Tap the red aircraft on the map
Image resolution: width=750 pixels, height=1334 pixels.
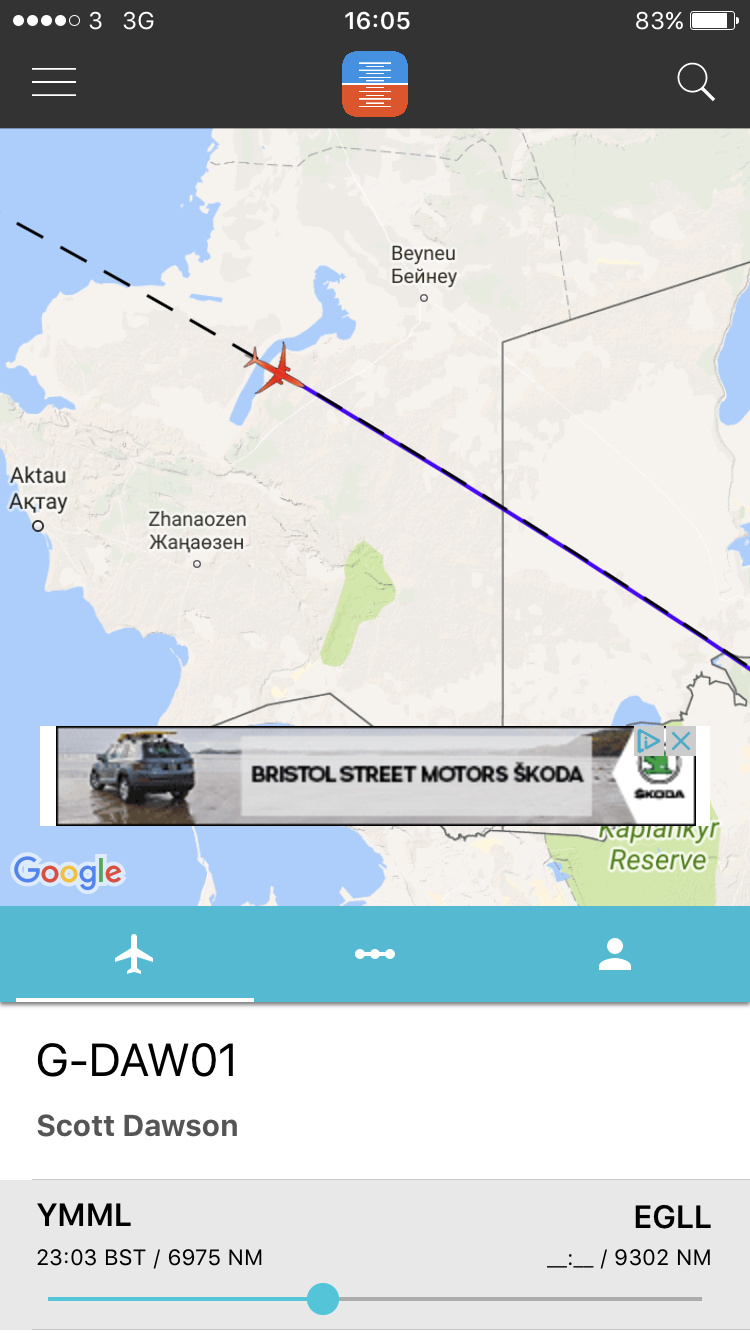tap(273, 370)
